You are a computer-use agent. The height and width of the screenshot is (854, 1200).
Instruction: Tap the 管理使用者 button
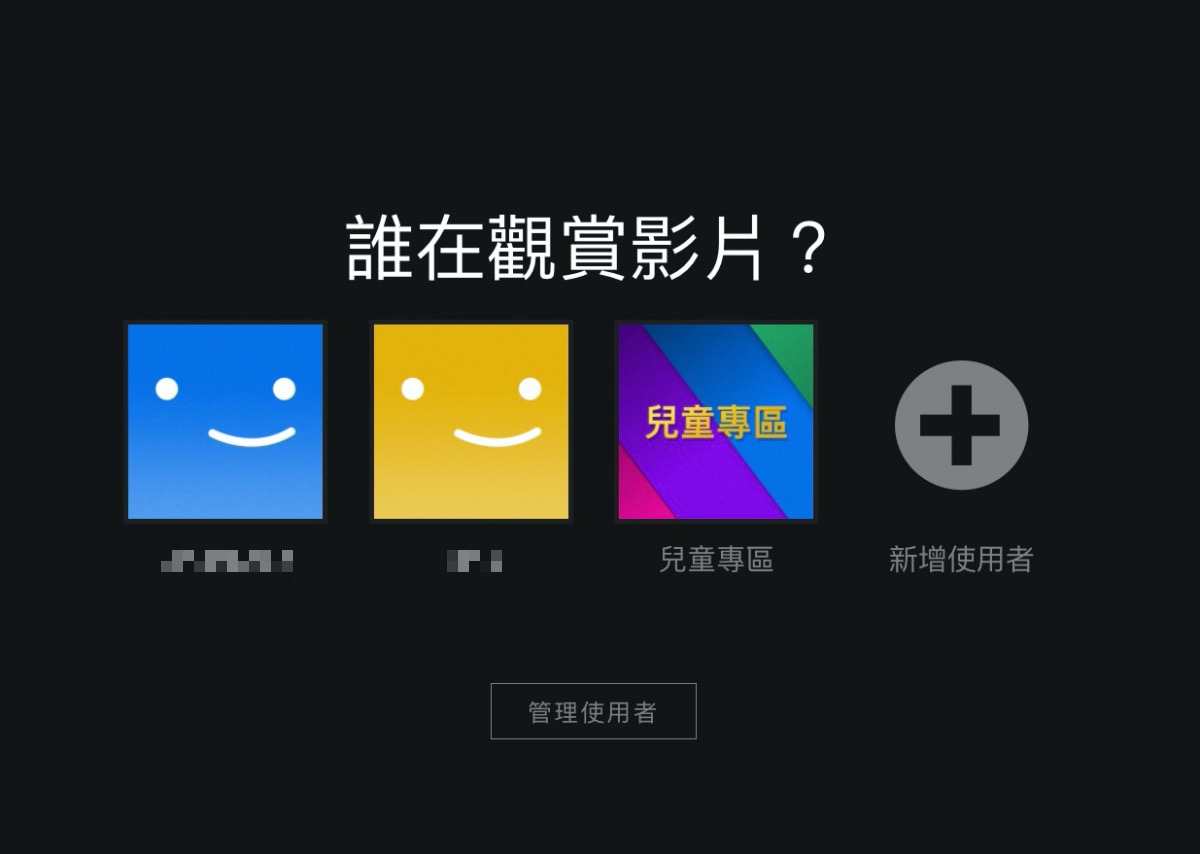593,711
